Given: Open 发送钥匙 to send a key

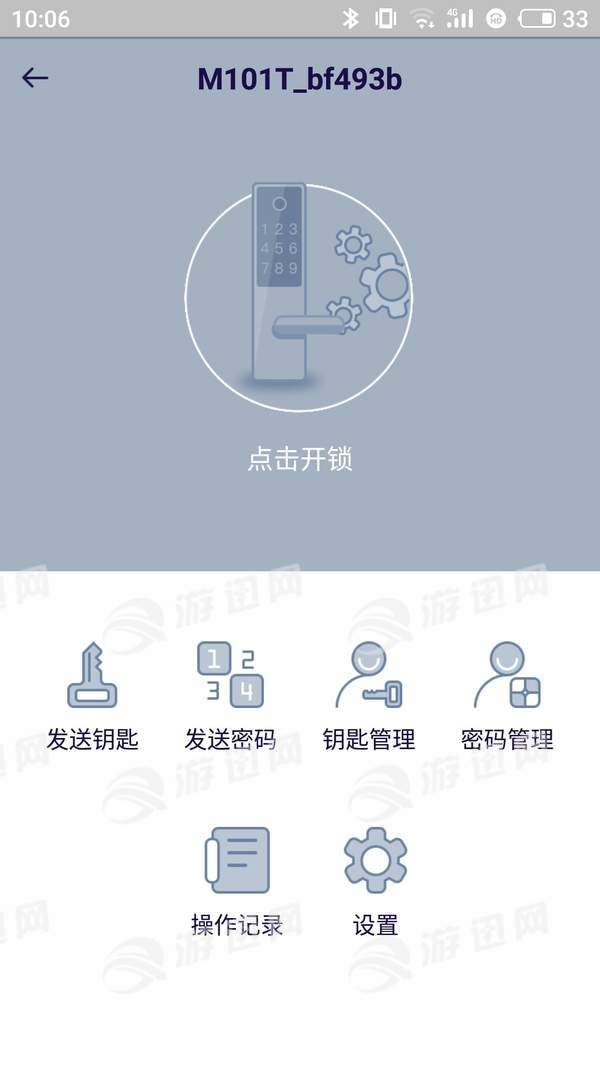Looking at the screenshot, I should point(92,695).
